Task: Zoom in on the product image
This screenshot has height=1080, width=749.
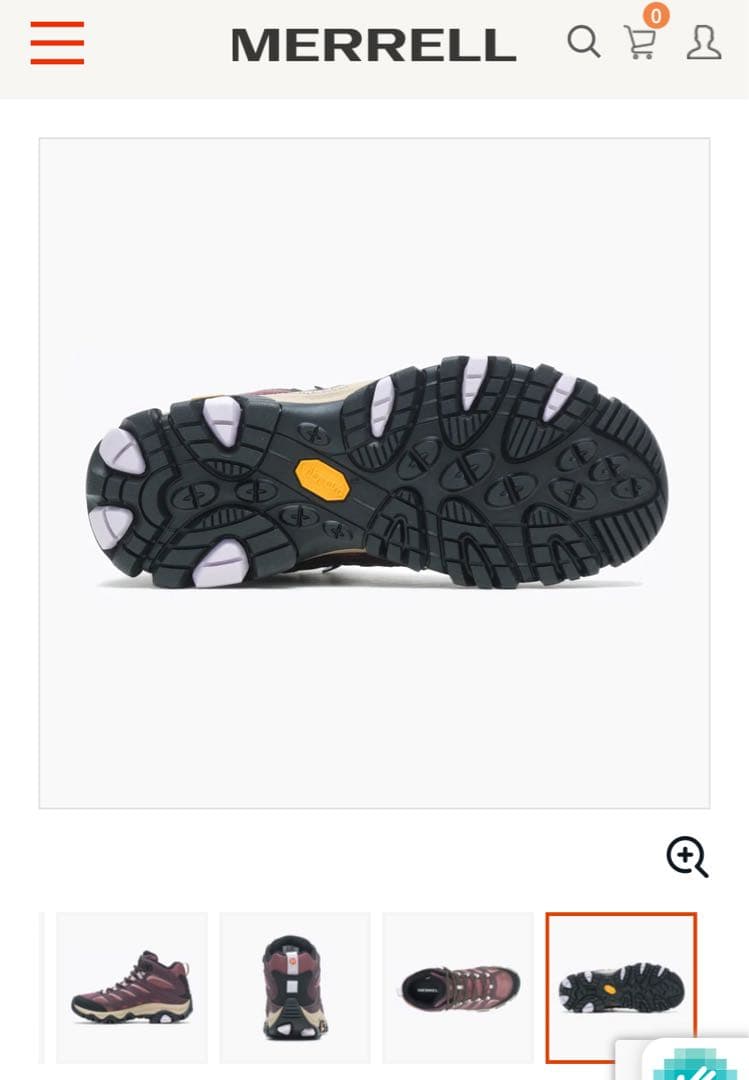Action: pos(687,857)
